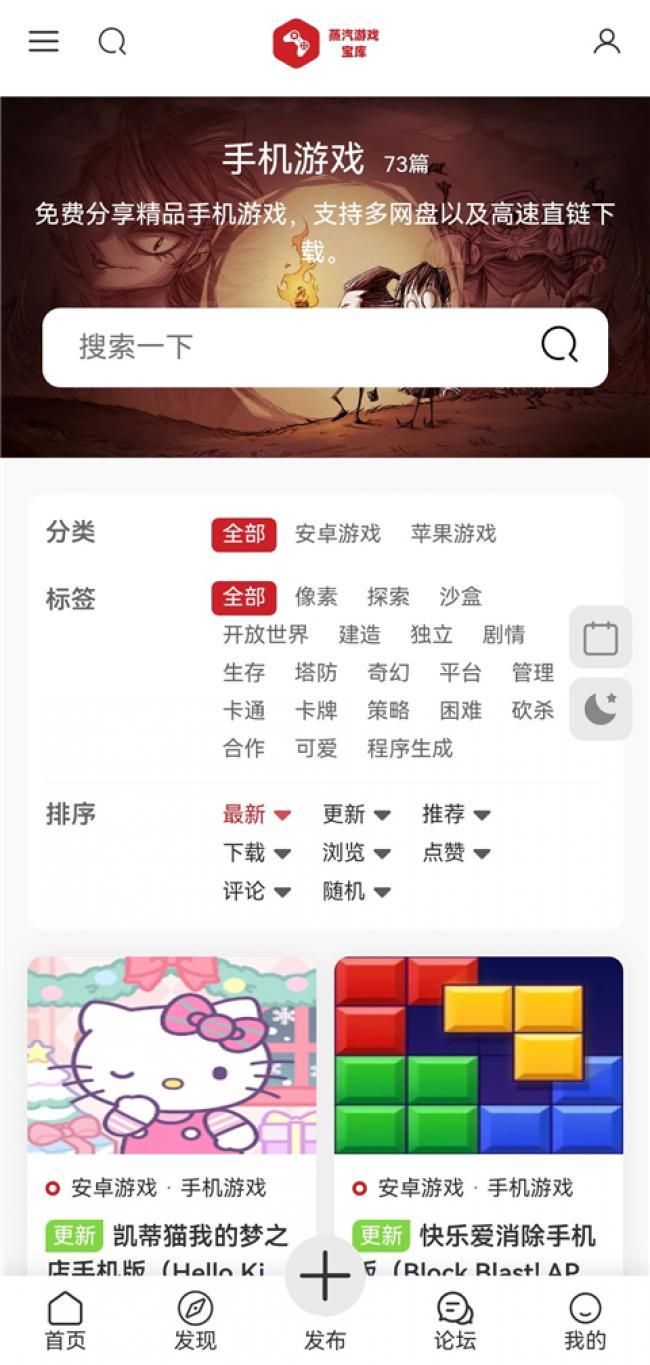Sort games by 推荐

pos(455,815)
